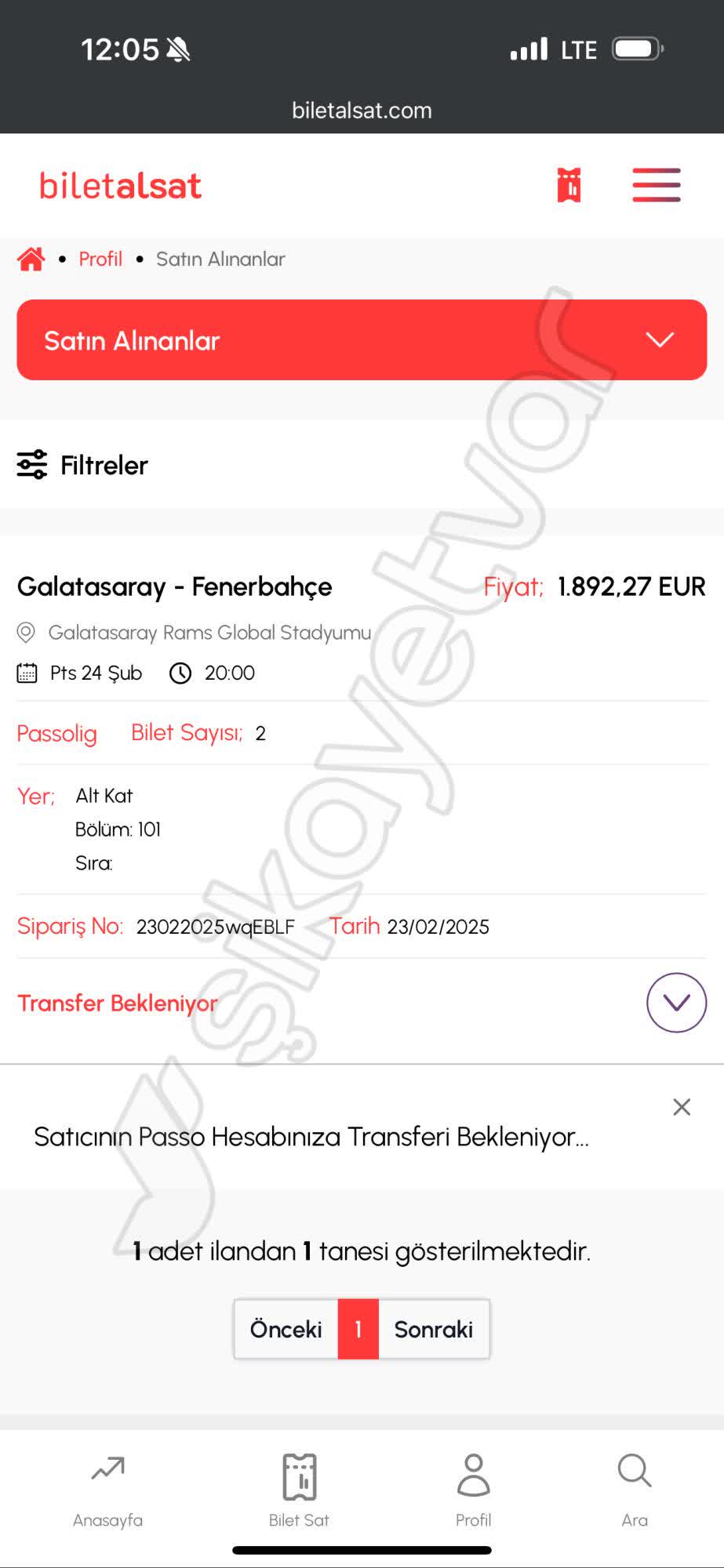Screen dimensions: 724x1568
Task: Open the Profil breadcrumb link
Action: click(100, 258)
